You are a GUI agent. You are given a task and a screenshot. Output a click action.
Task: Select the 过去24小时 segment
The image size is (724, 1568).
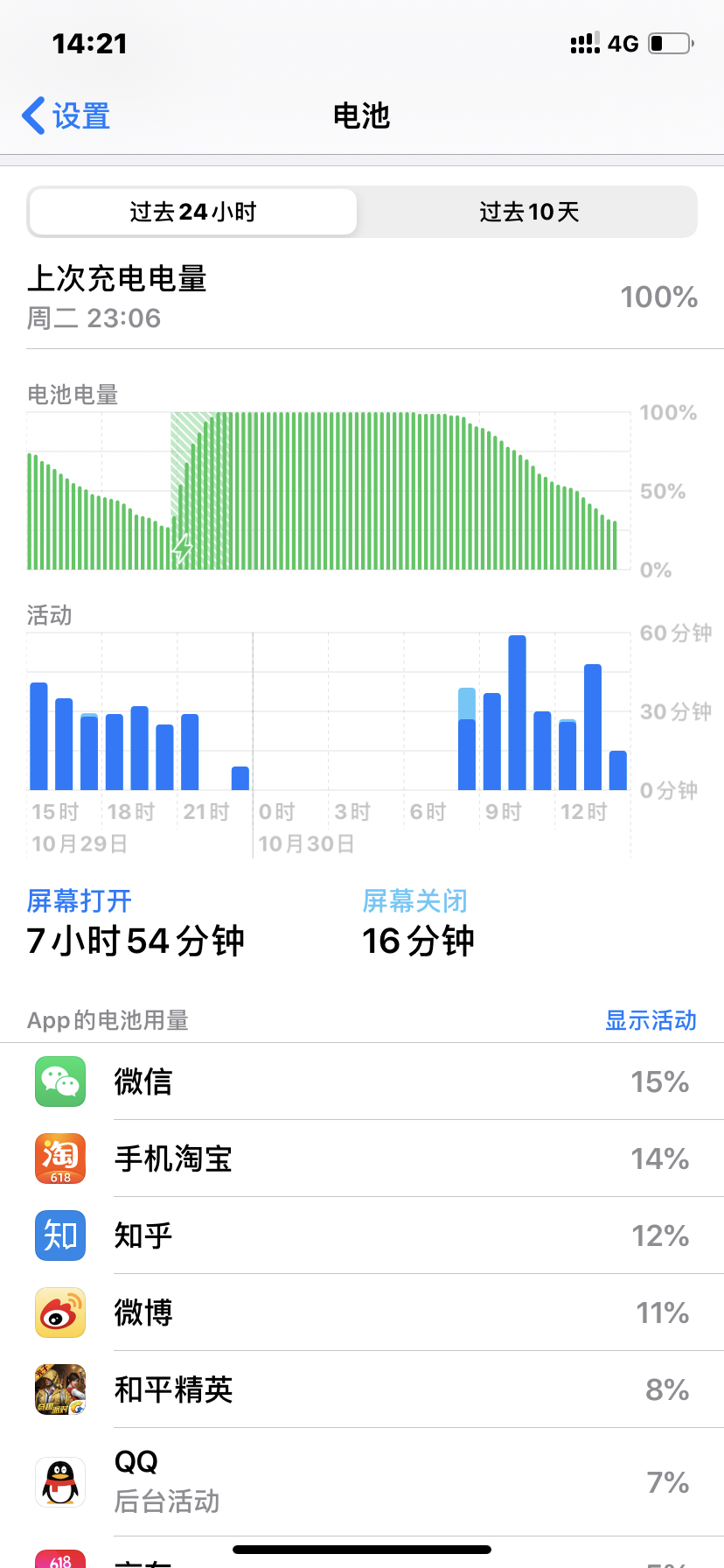point(192,212)
